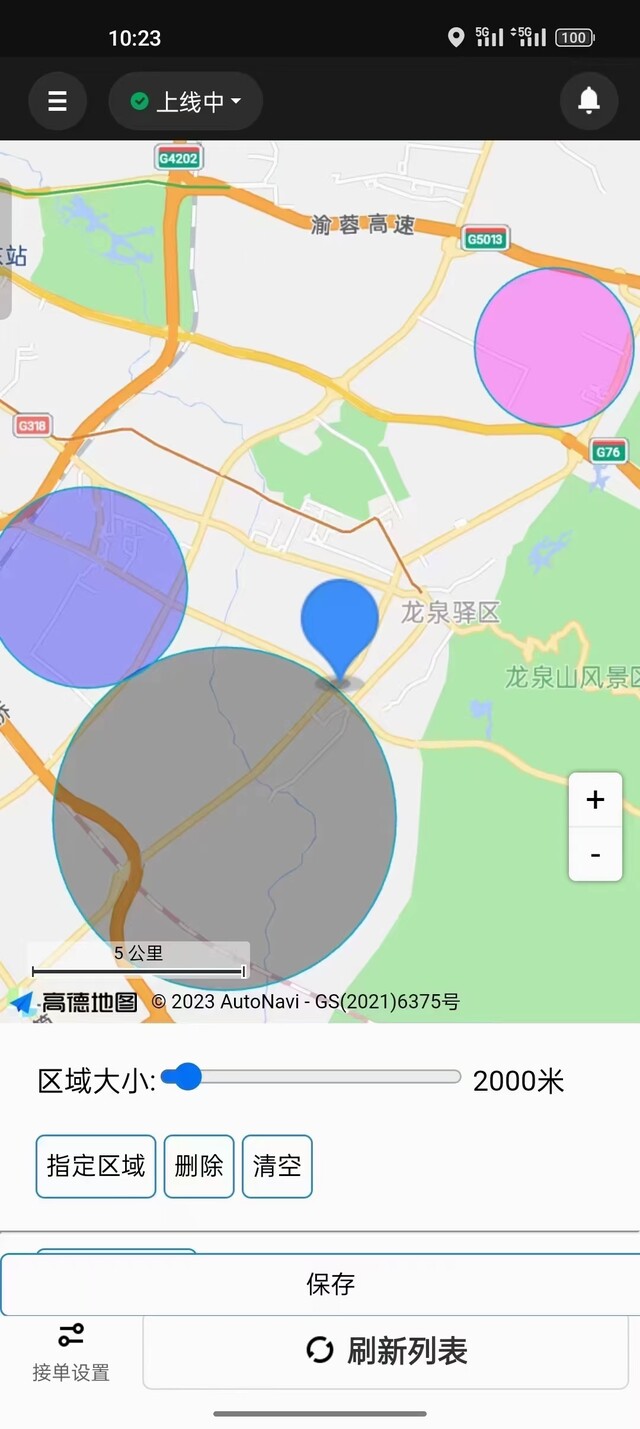This screenshot has height=1429, width=640.
Task: Open the notifications bell
Action: pos(589,100)
